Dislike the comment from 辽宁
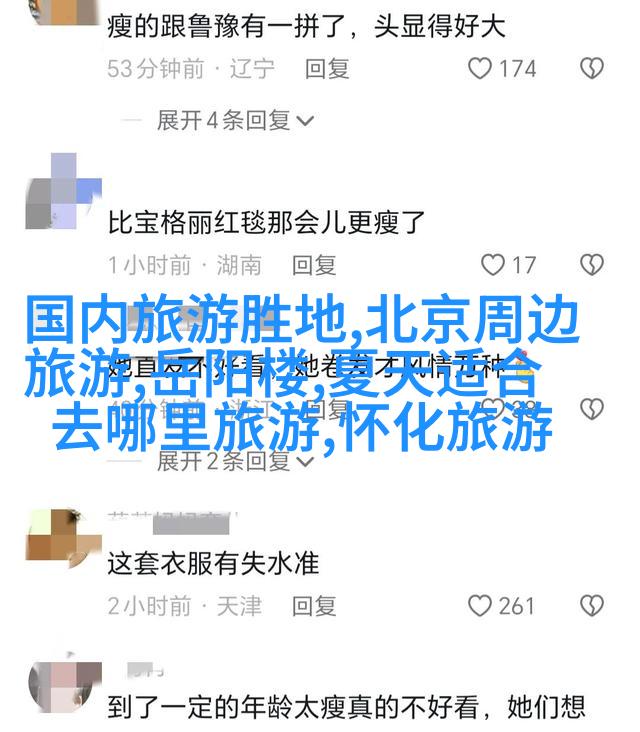Image resolution: width=640 pixels, height=732 pixels. [593, 69]
